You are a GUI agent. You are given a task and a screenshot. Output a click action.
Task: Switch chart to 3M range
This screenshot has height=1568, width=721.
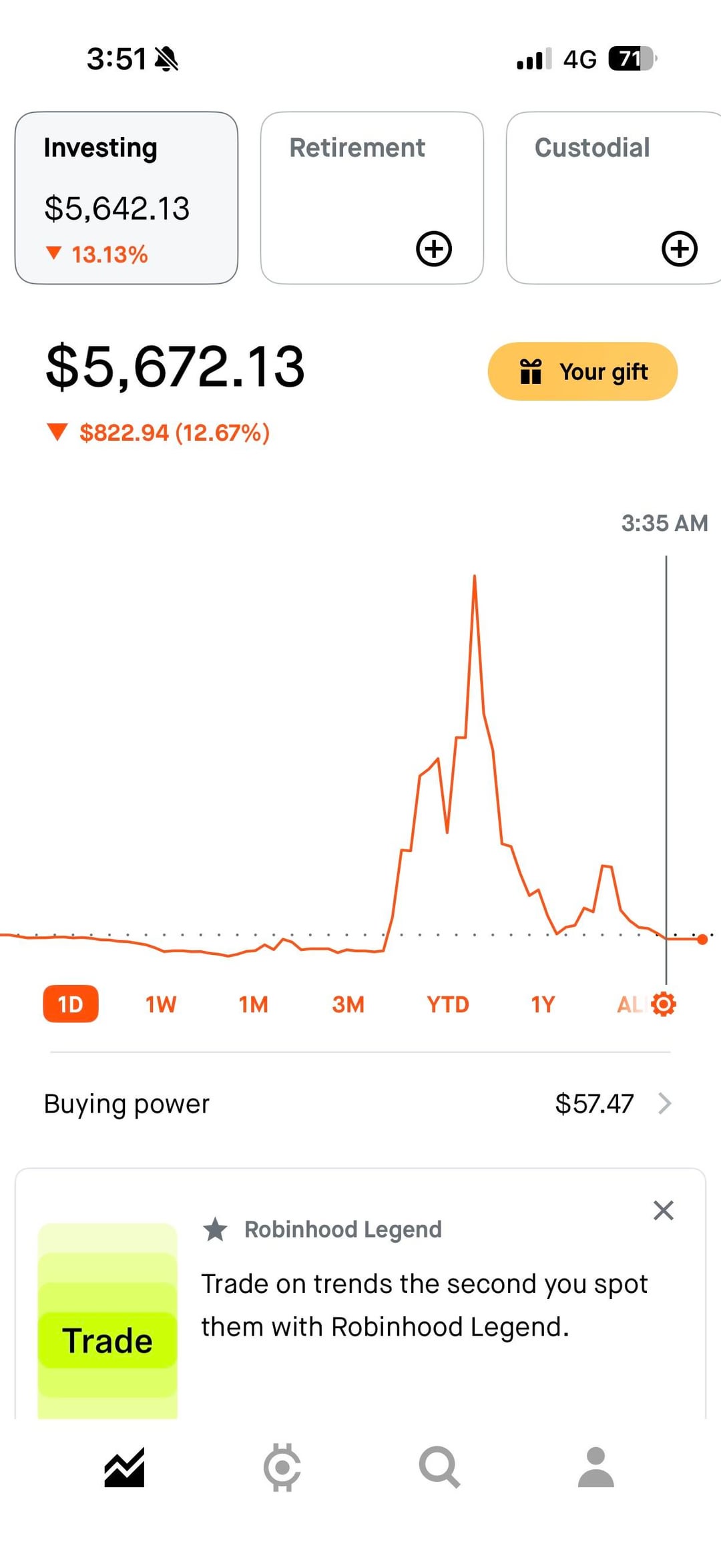tap(348, 1004)
